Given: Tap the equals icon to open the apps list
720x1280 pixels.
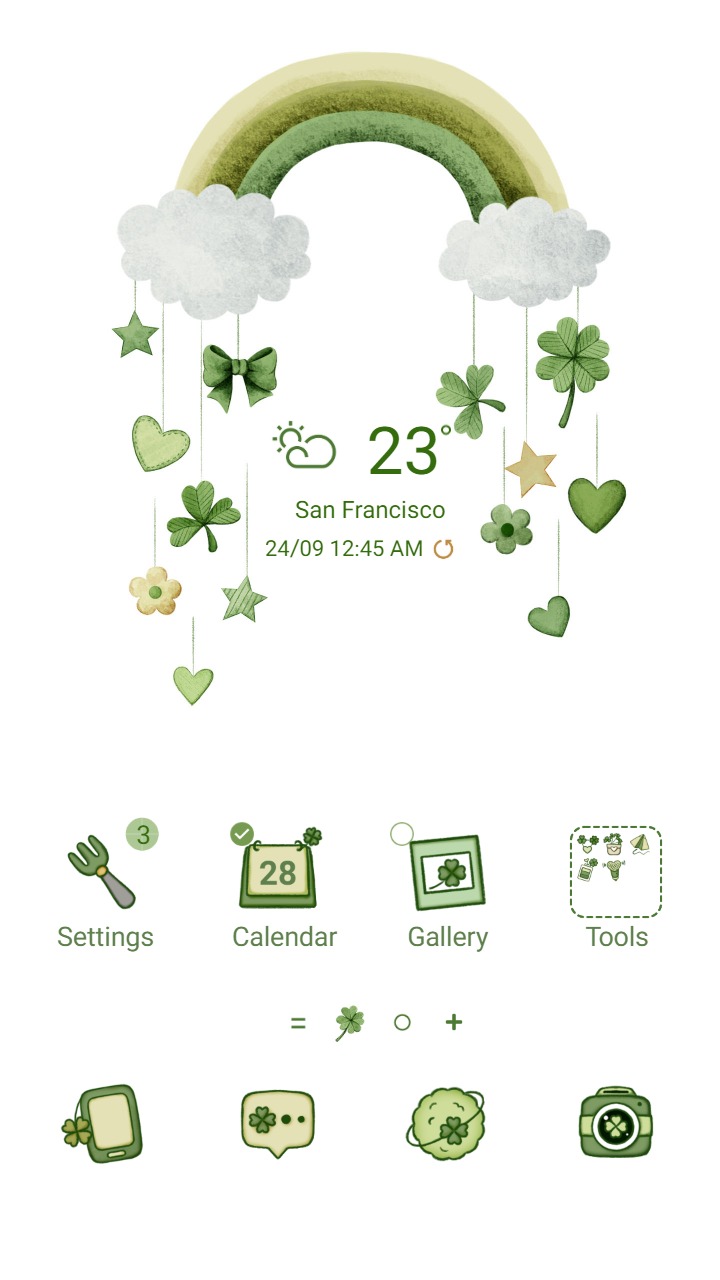Looking at the screenshot, I should click(x=297, y=1023).
